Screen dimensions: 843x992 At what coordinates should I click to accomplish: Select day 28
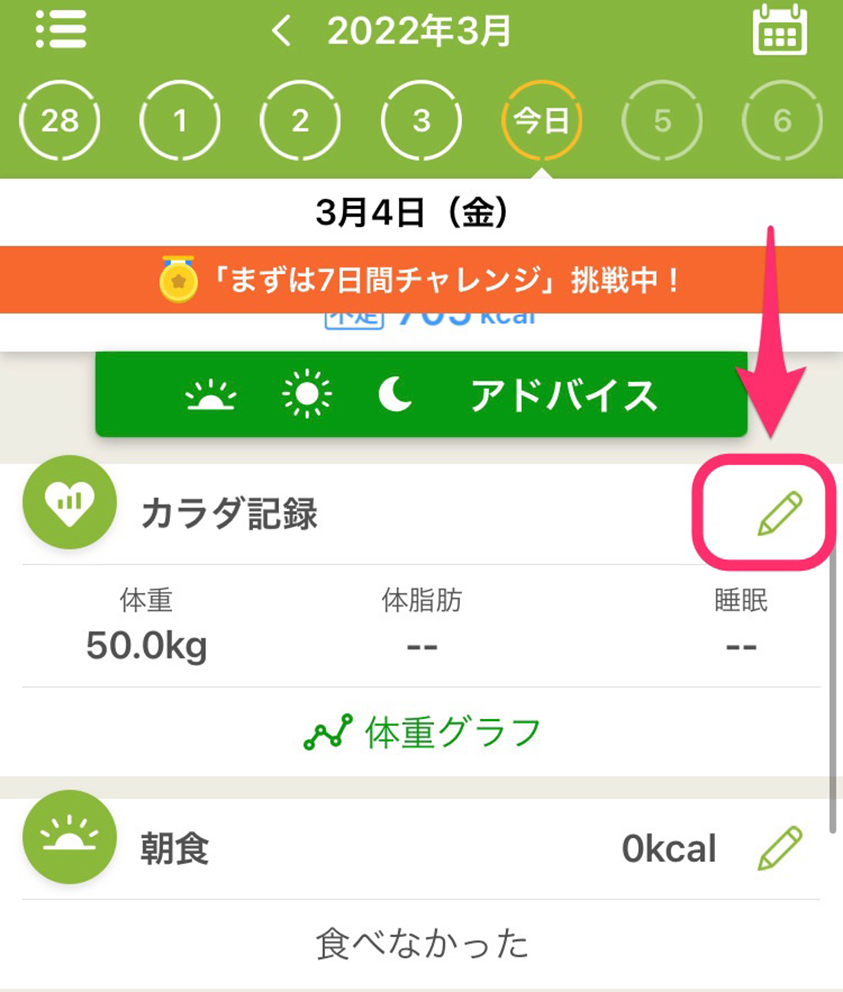60,122
